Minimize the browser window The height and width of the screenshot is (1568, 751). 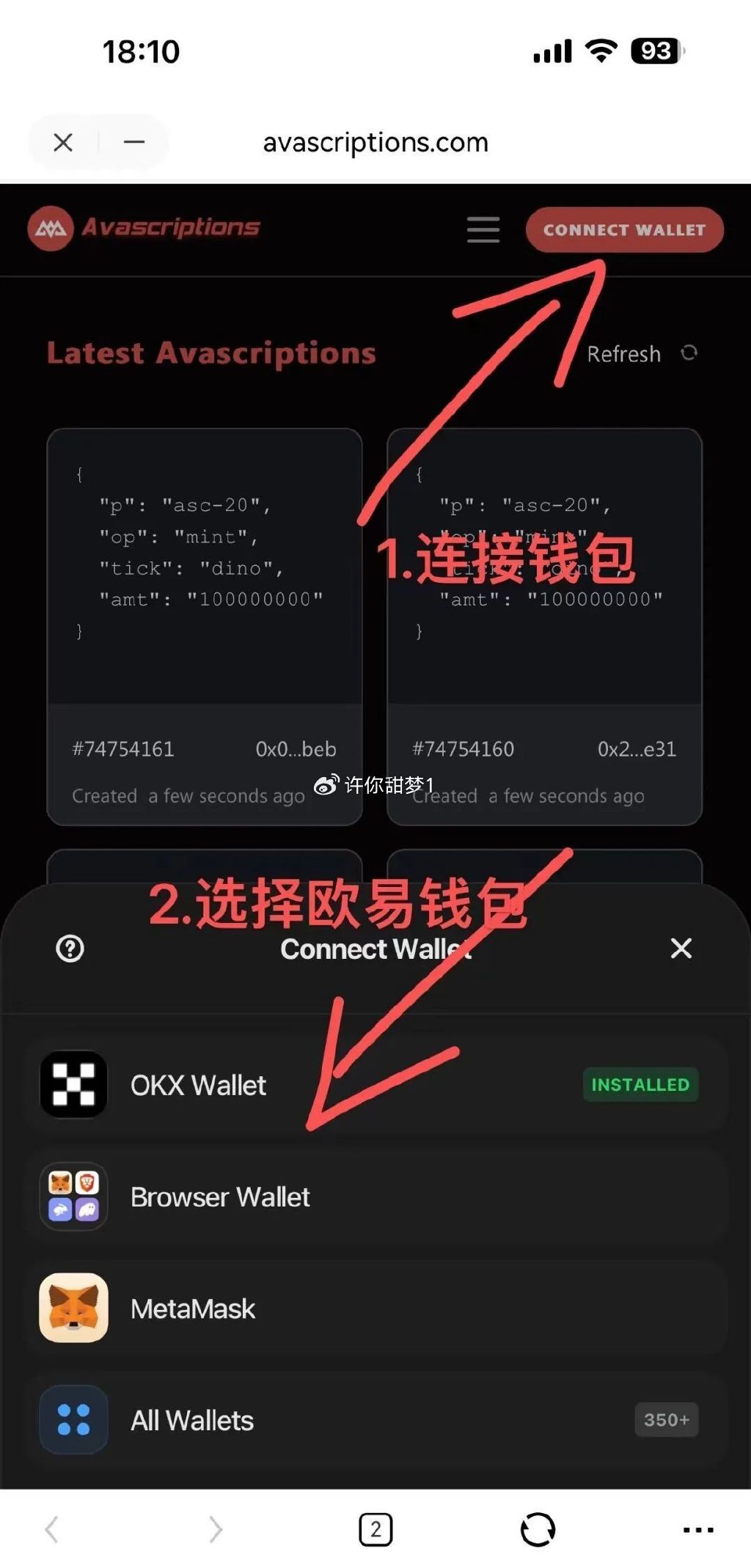point(134,142)
